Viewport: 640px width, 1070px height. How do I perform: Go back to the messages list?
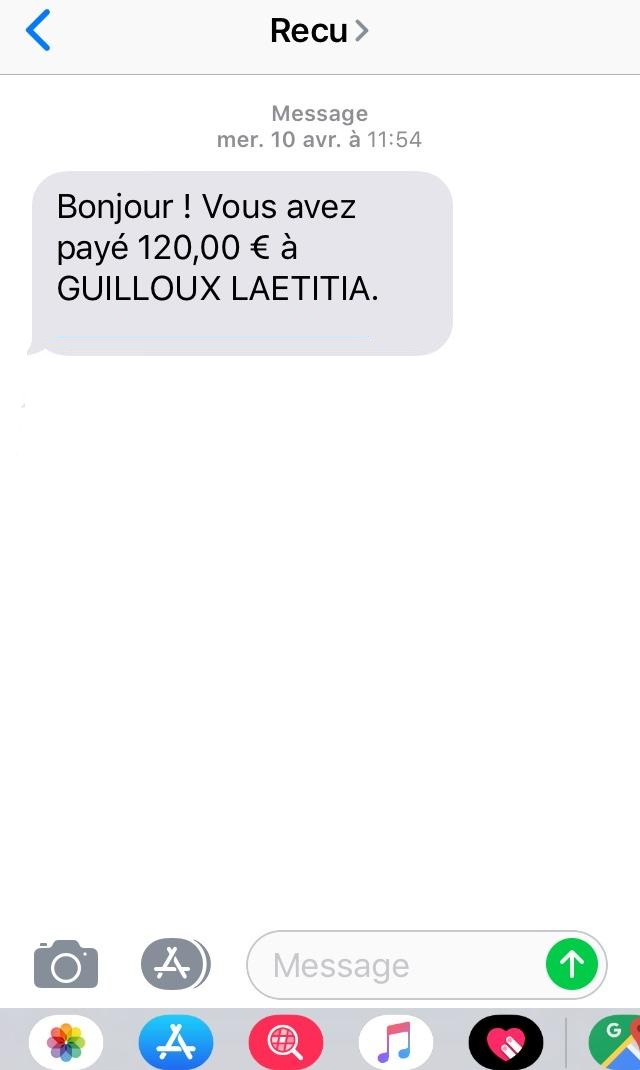(x=37, y=31)
